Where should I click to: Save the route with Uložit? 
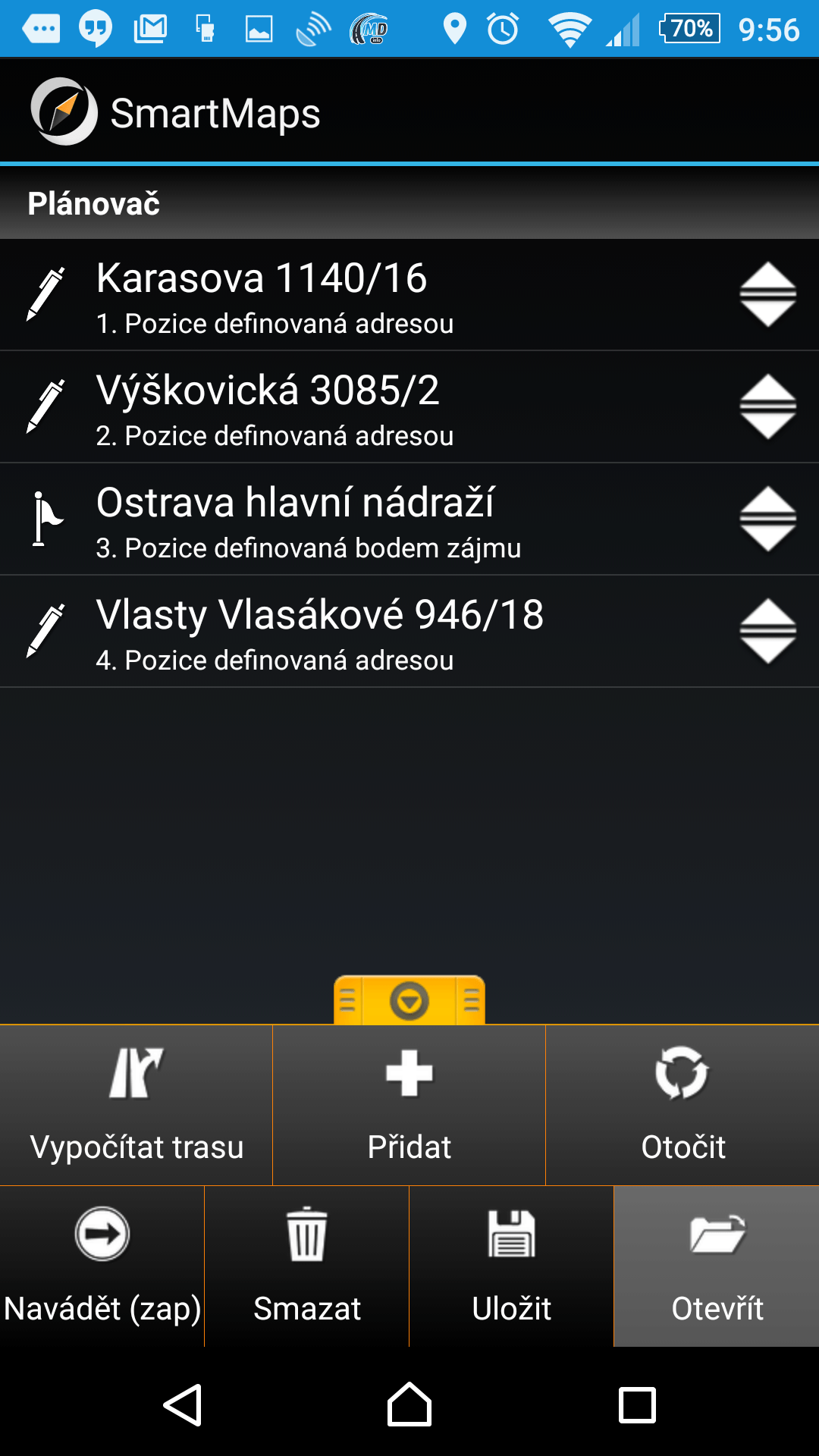pyautogui.click(x=512, y=1266)
